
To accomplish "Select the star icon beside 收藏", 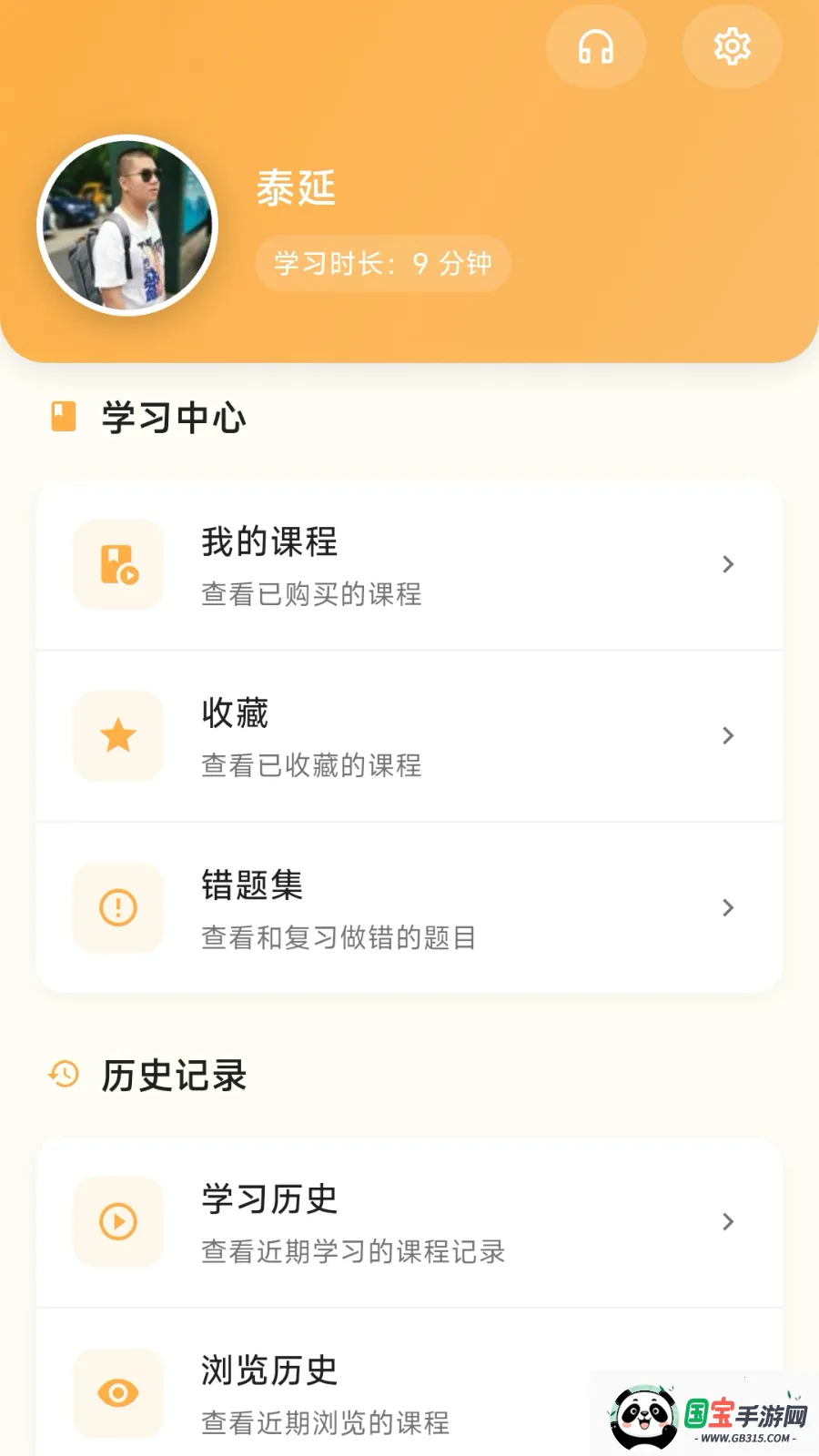I will pos(117,735).
